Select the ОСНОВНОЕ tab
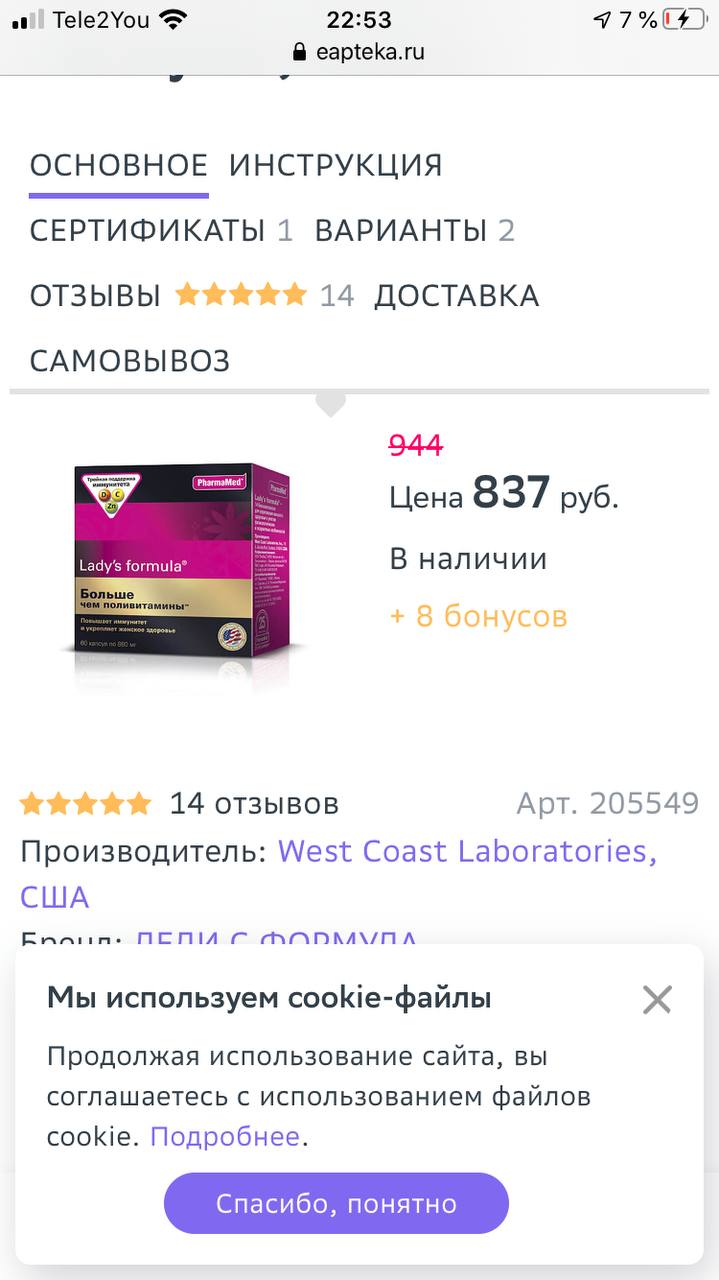 119,165
